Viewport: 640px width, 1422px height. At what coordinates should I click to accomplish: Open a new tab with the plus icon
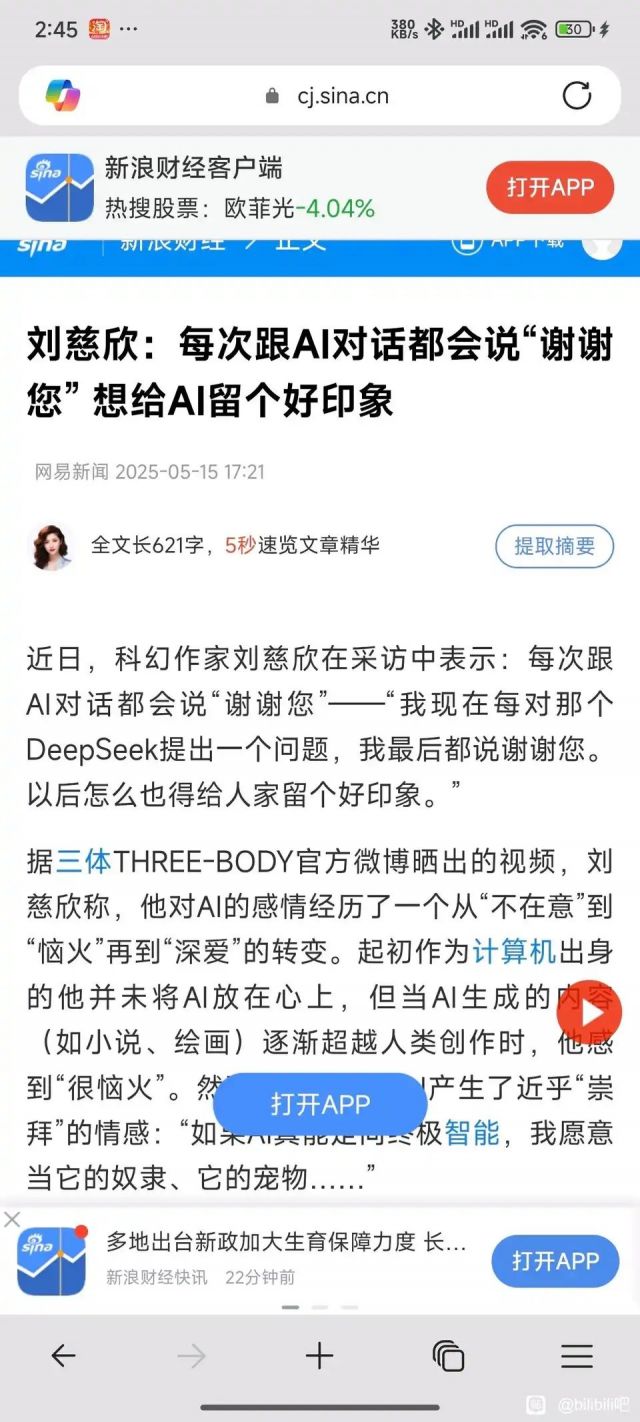(x=319, y=1355)
